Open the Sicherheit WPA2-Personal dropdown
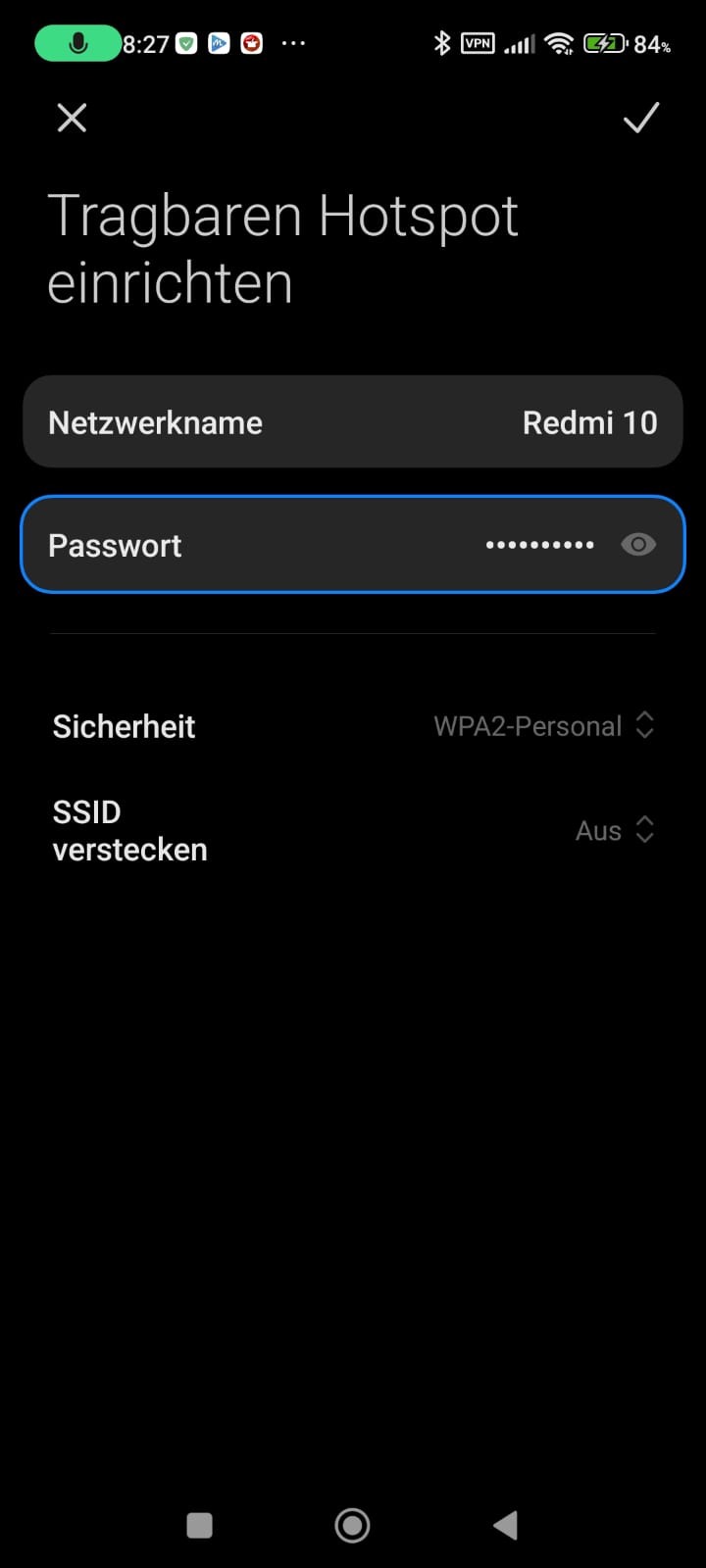This screenshot has height=1568, width=706. coord(544,726)
